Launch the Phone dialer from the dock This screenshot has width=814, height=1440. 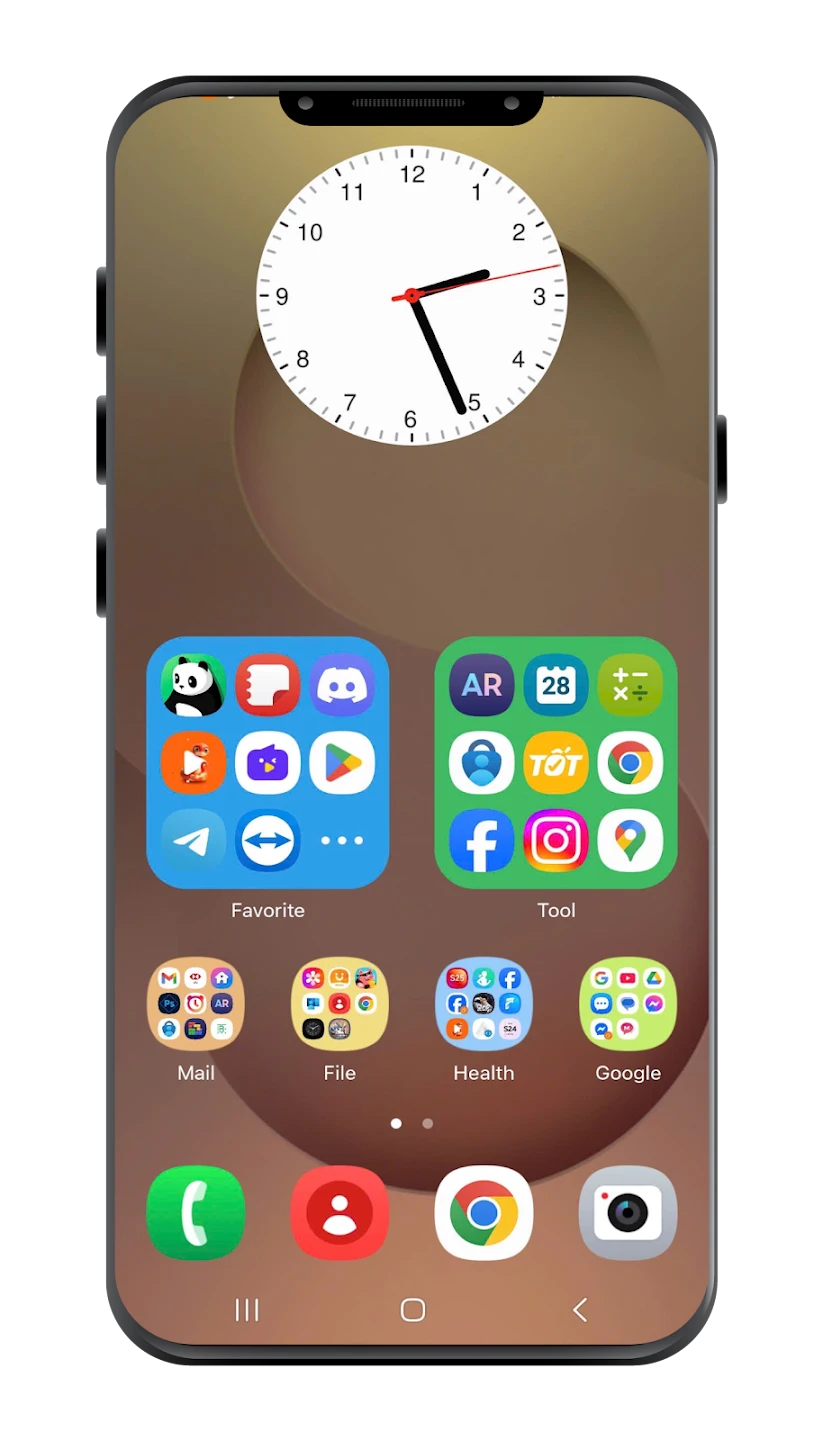(196, 1213)
